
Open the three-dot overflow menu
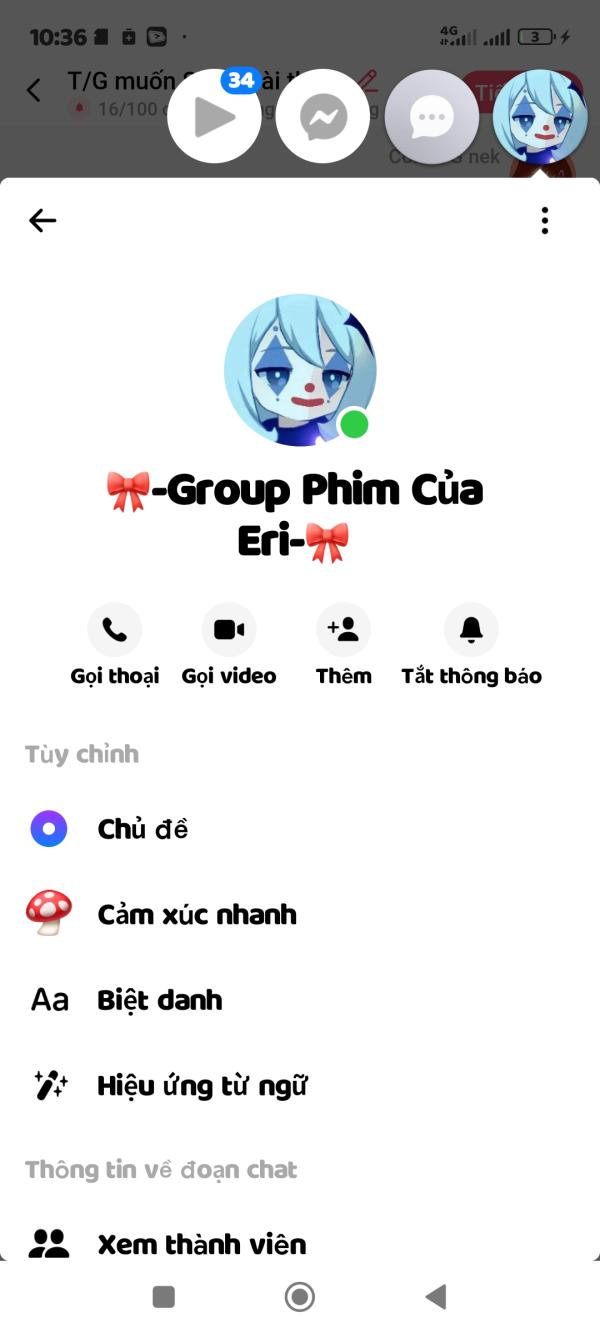[544, 221]
